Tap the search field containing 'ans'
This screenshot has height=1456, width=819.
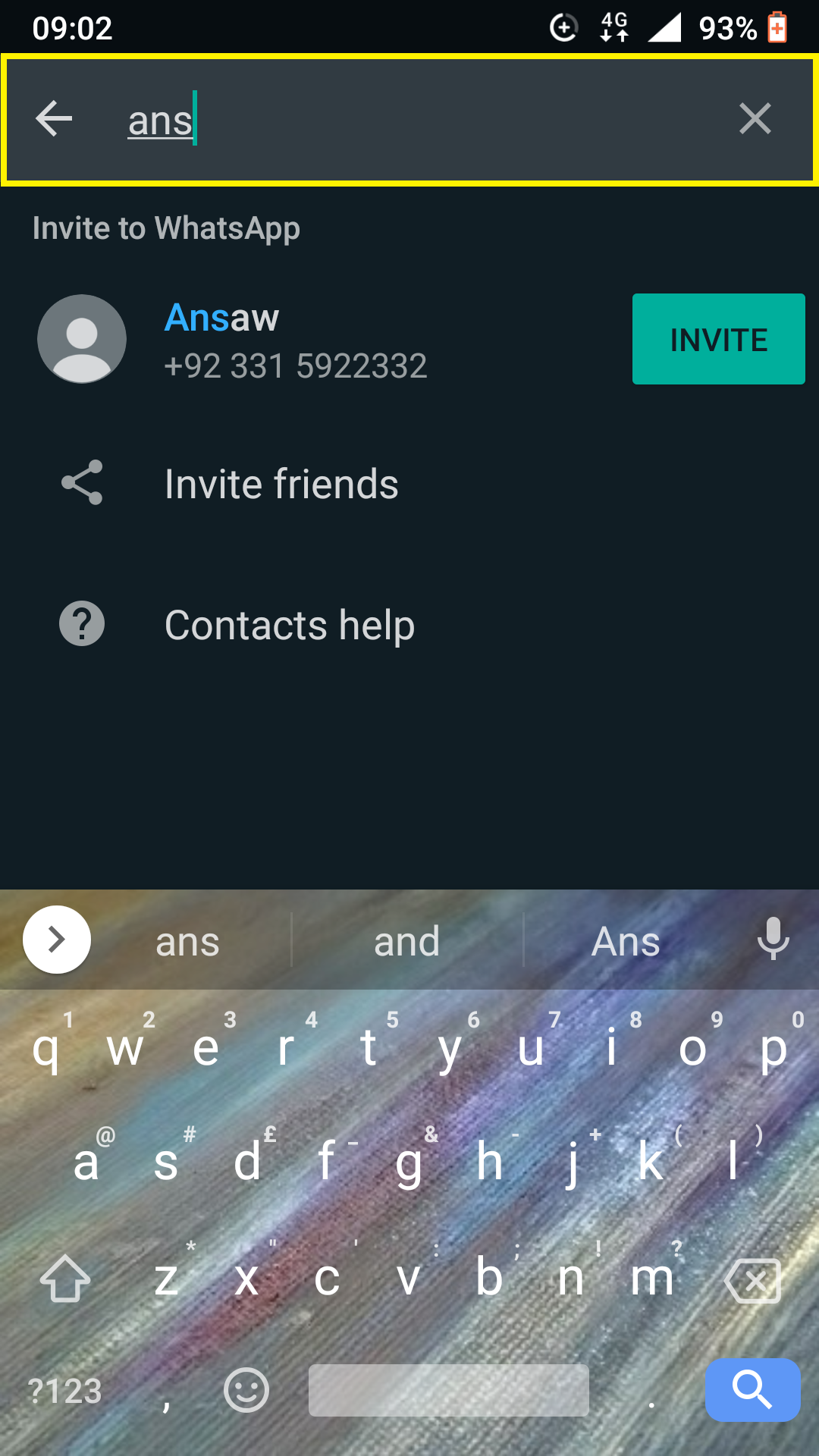click(409, 120)
